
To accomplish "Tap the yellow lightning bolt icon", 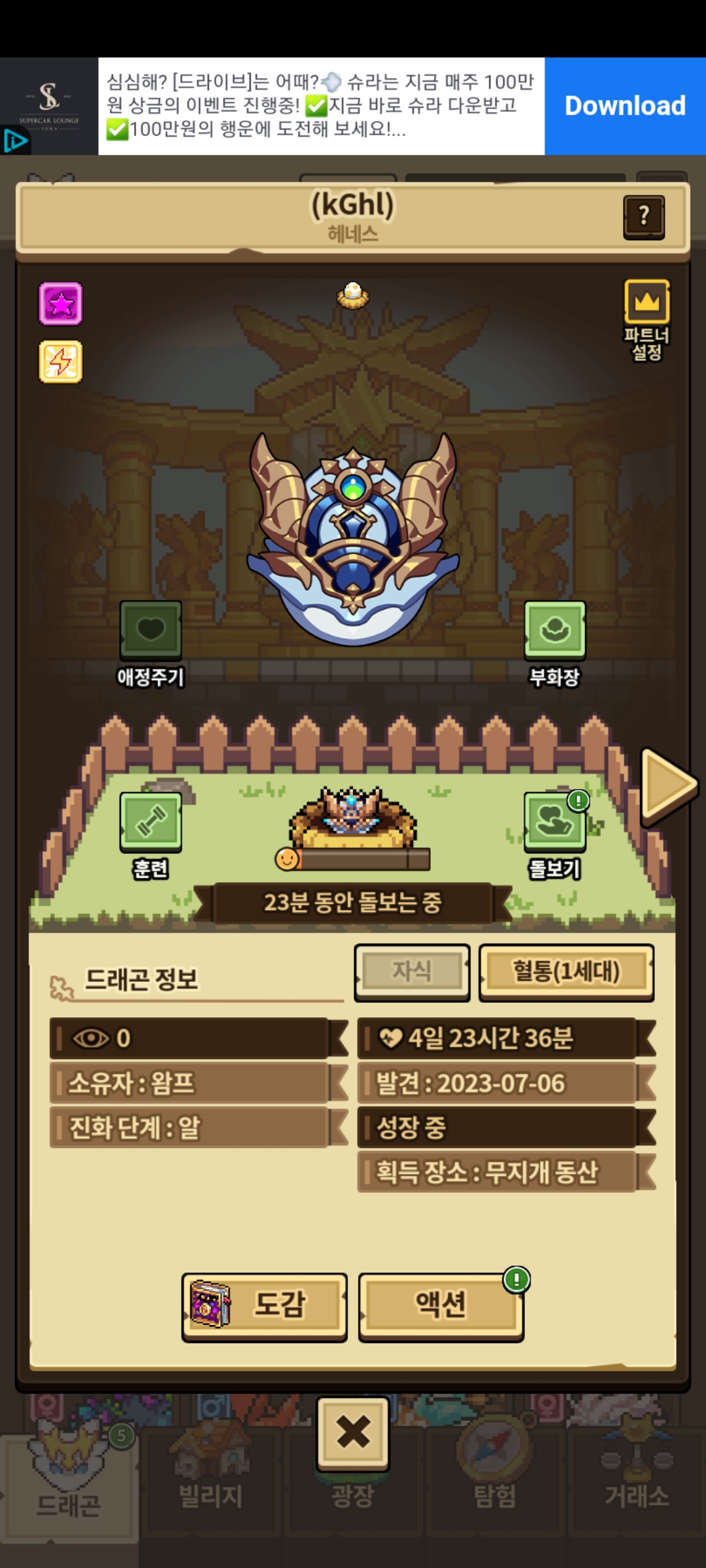I will coord(61,361).
